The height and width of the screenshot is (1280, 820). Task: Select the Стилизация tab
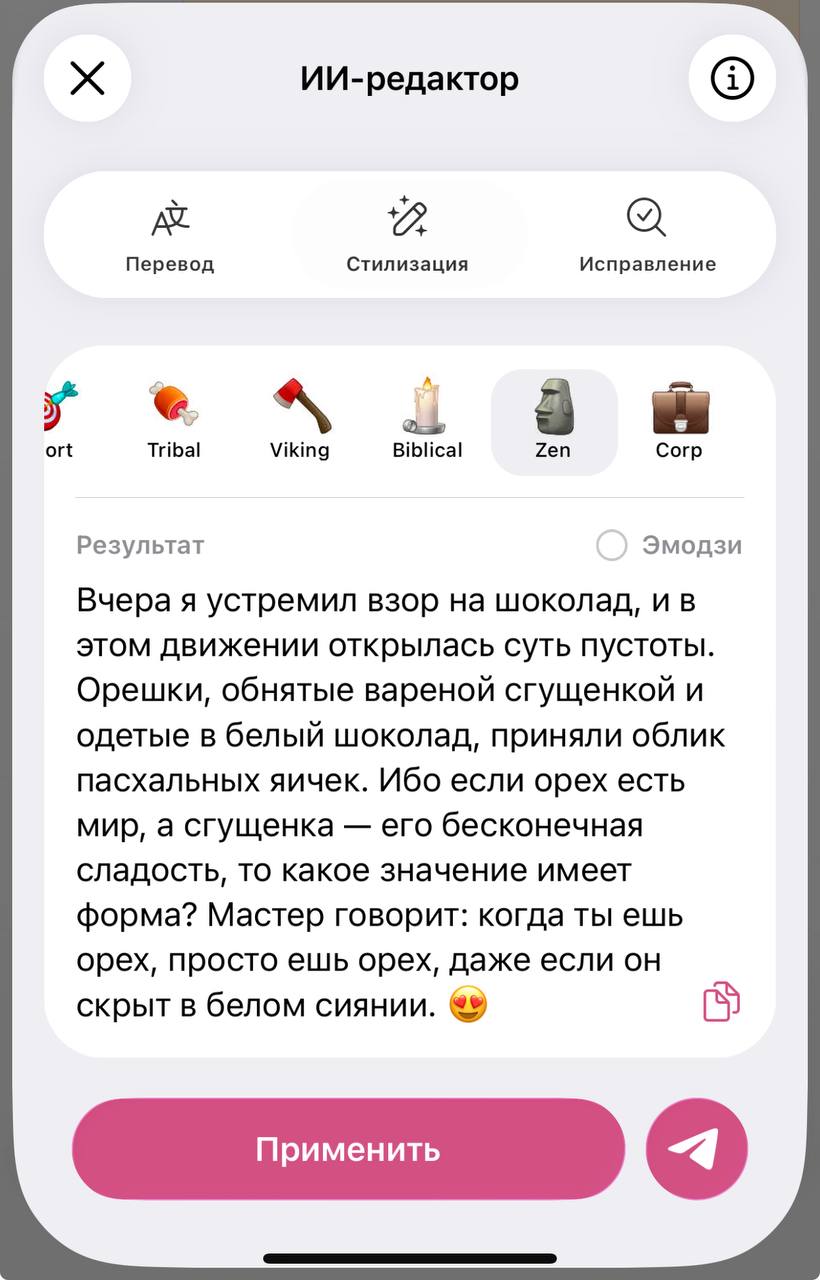point(408,236)
